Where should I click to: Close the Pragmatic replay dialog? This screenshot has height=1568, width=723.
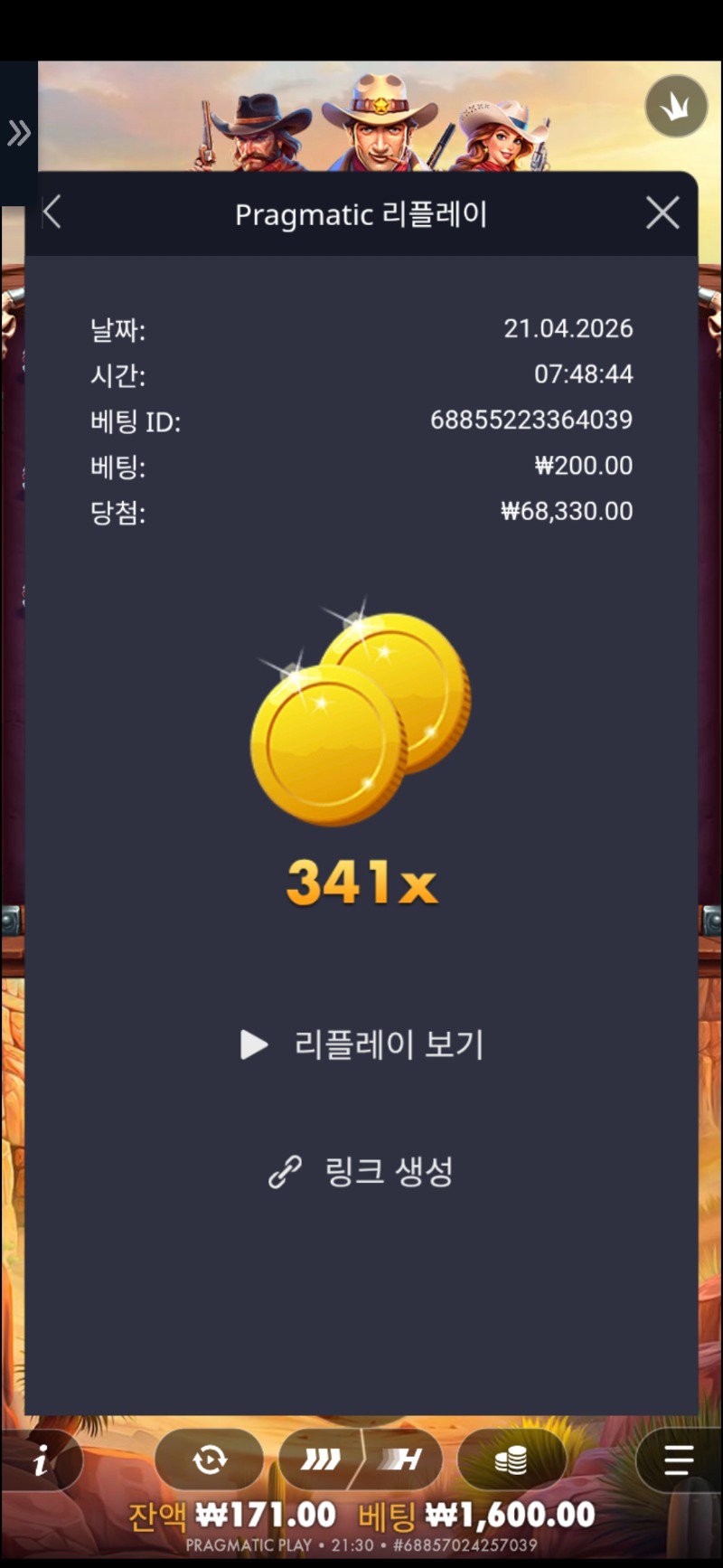tap(662, 213)
